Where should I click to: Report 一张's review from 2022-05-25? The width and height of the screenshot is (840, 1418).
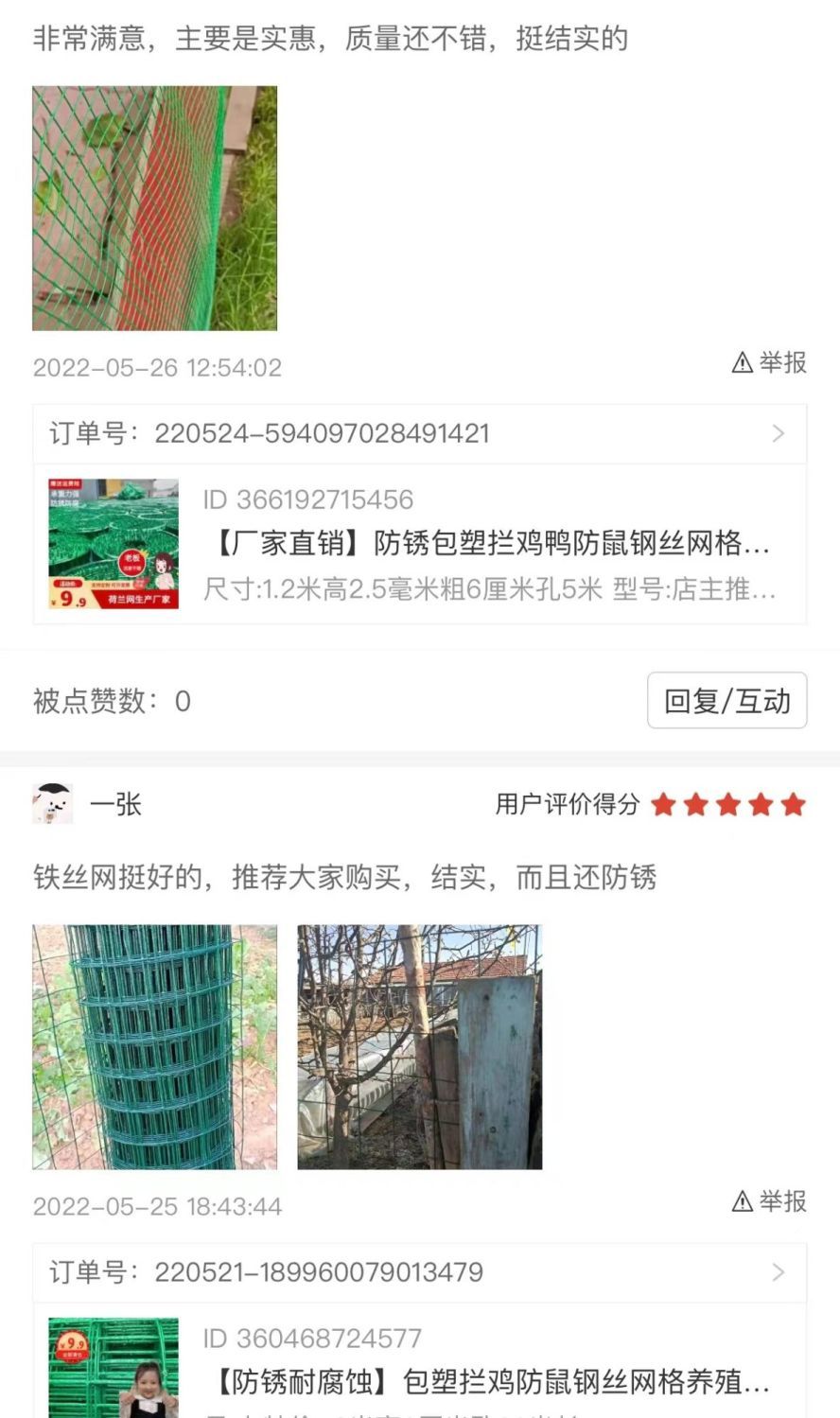click(x=769, y=1201)
